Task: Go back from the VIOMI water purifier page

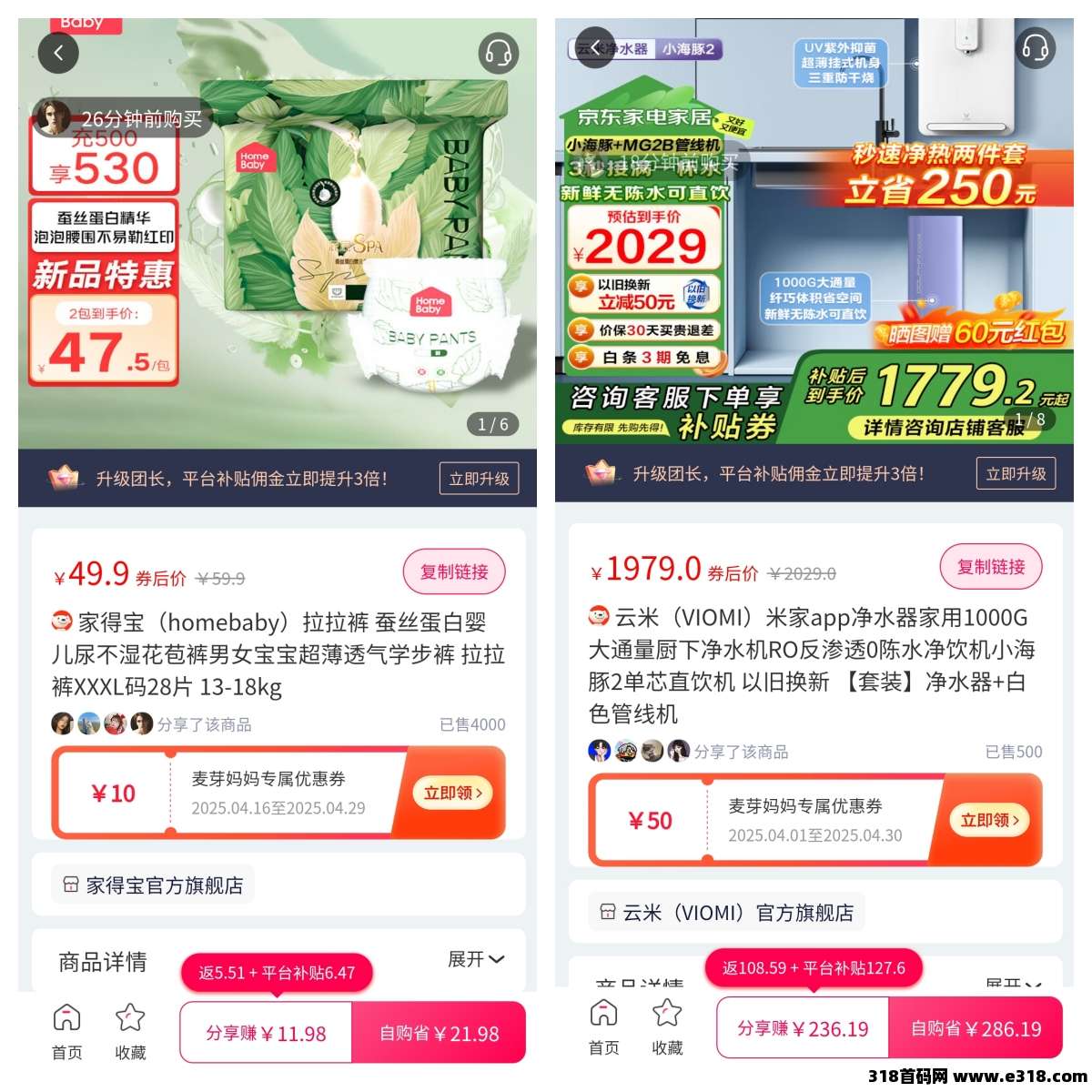Action: [x=595, y=48]
